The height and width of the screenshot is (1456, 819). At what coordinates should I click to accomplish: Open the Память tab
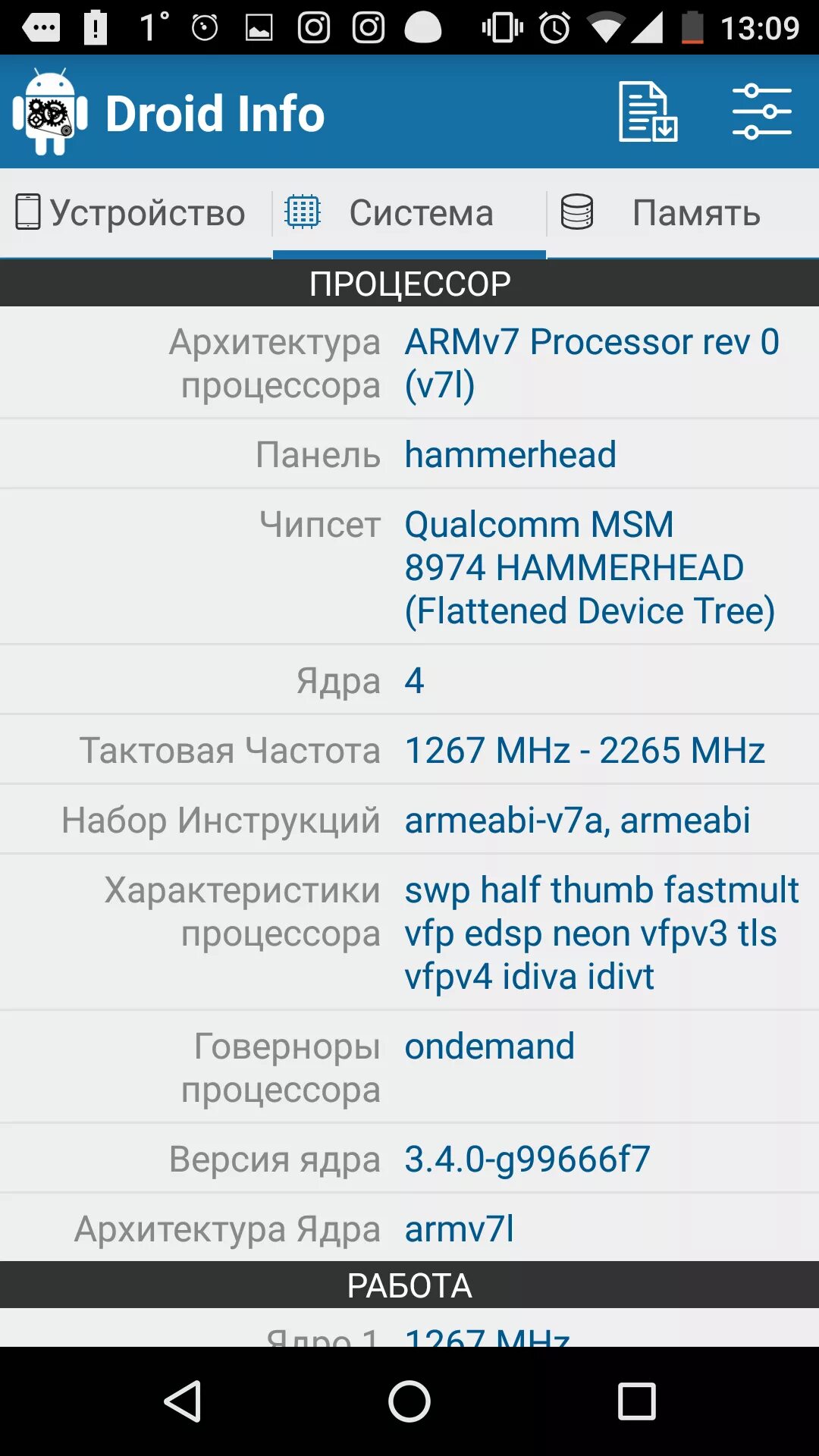click(x=683, y=213)
